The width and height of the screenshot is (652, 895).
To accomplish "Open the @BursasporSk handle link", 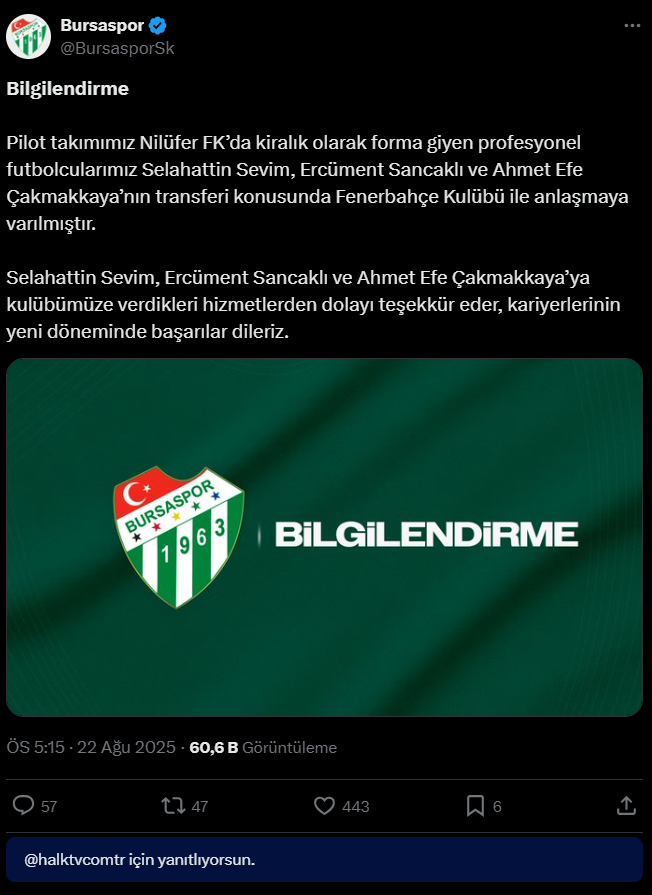I will (x=117, y=48).
